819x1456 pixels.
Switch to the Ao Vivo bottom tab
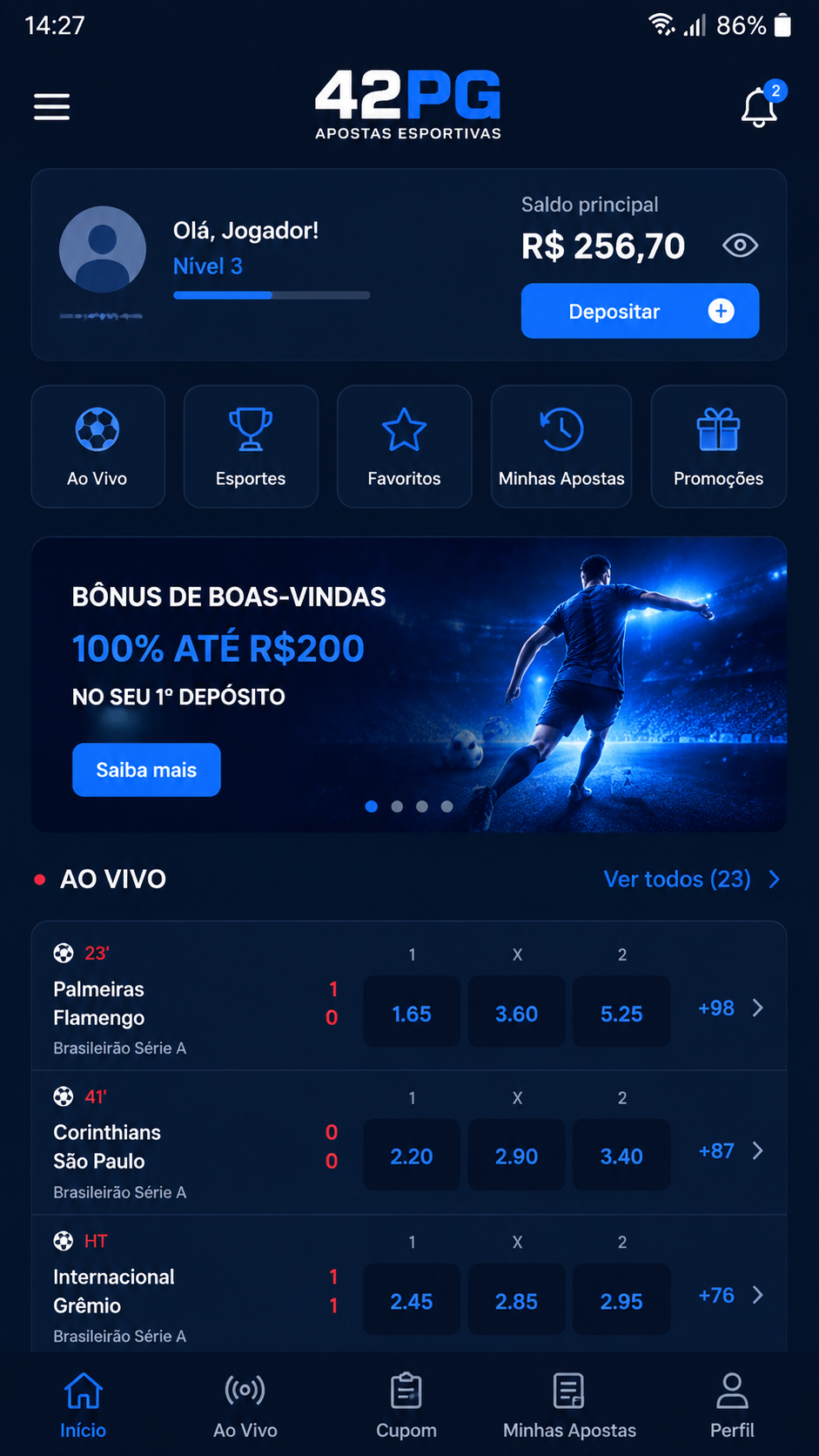(245, 1405)
